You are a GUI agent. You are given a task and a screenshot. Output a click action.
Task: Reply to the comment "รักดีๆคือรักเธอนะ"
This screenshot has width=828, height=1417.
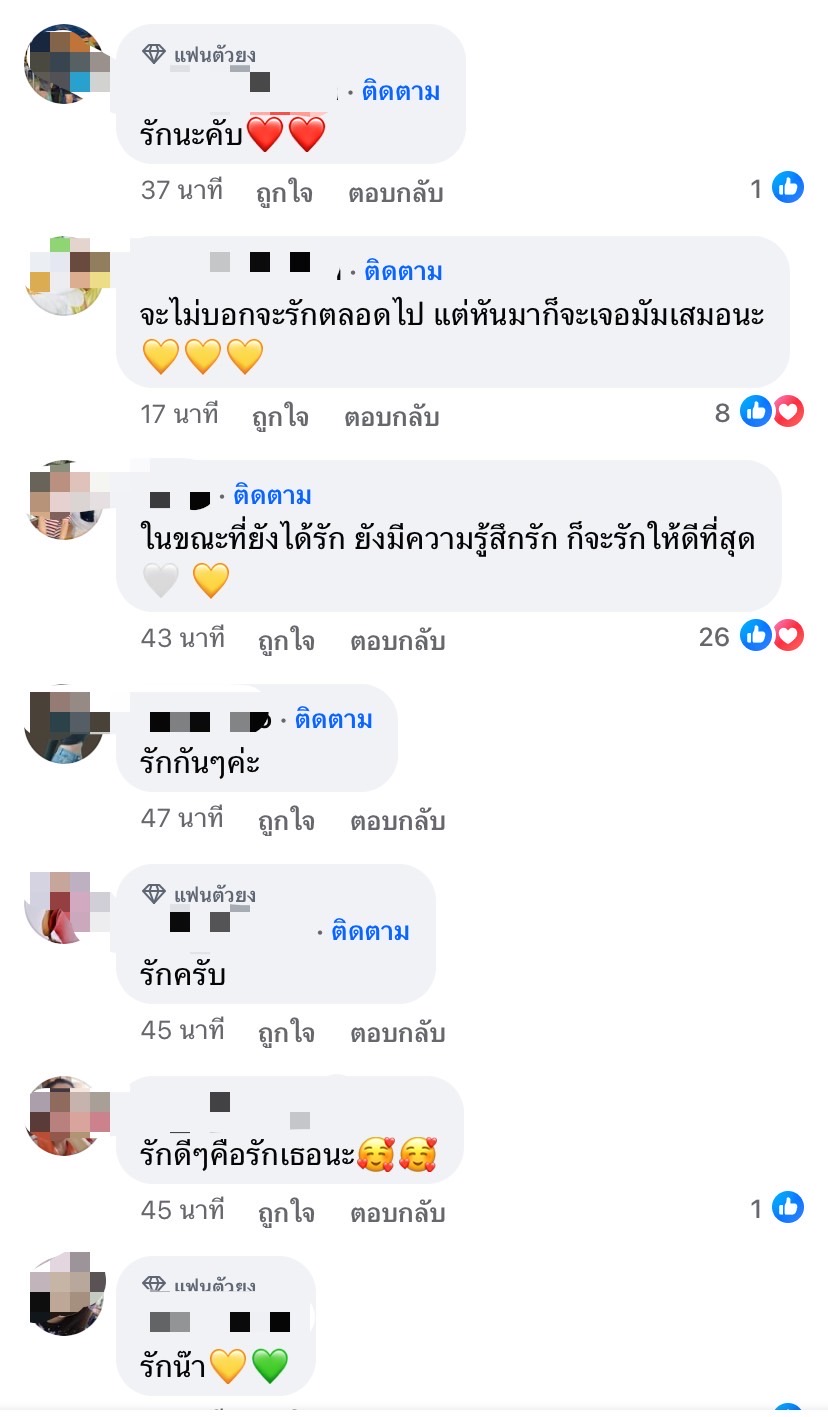click(397, 1212)
